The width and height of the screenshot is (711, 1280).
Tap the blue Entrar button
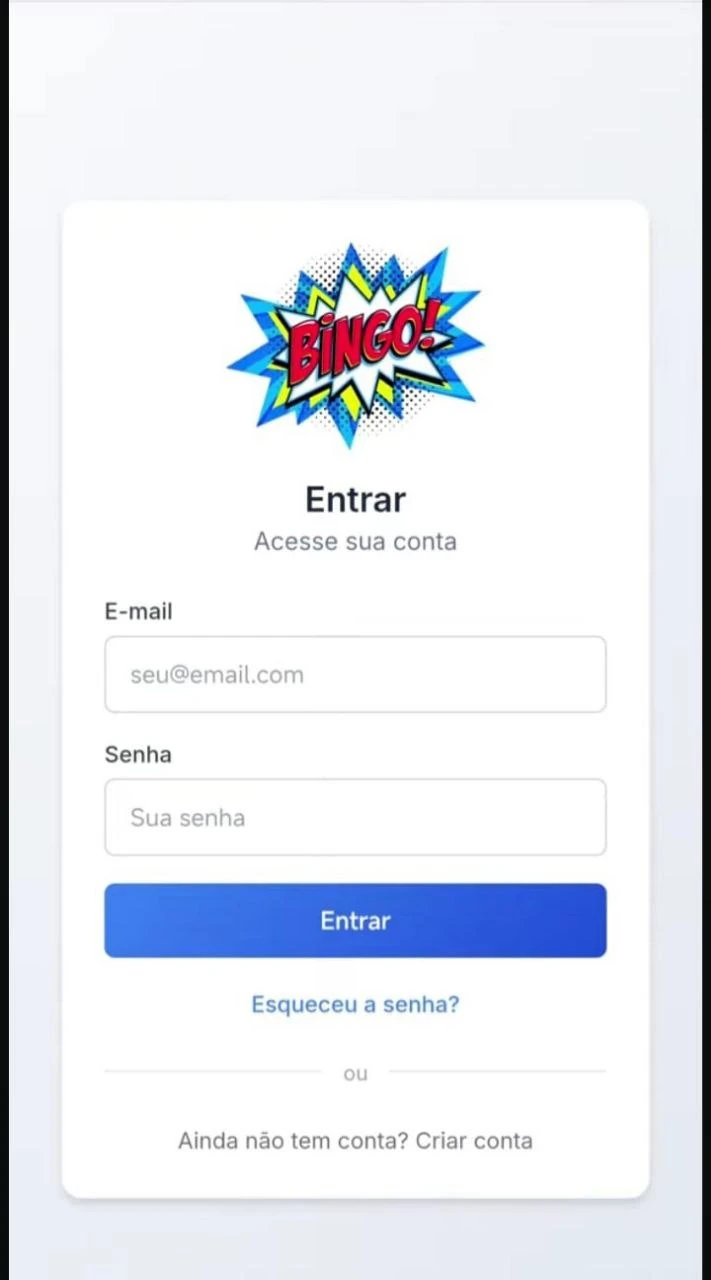(x=355, y=920)
